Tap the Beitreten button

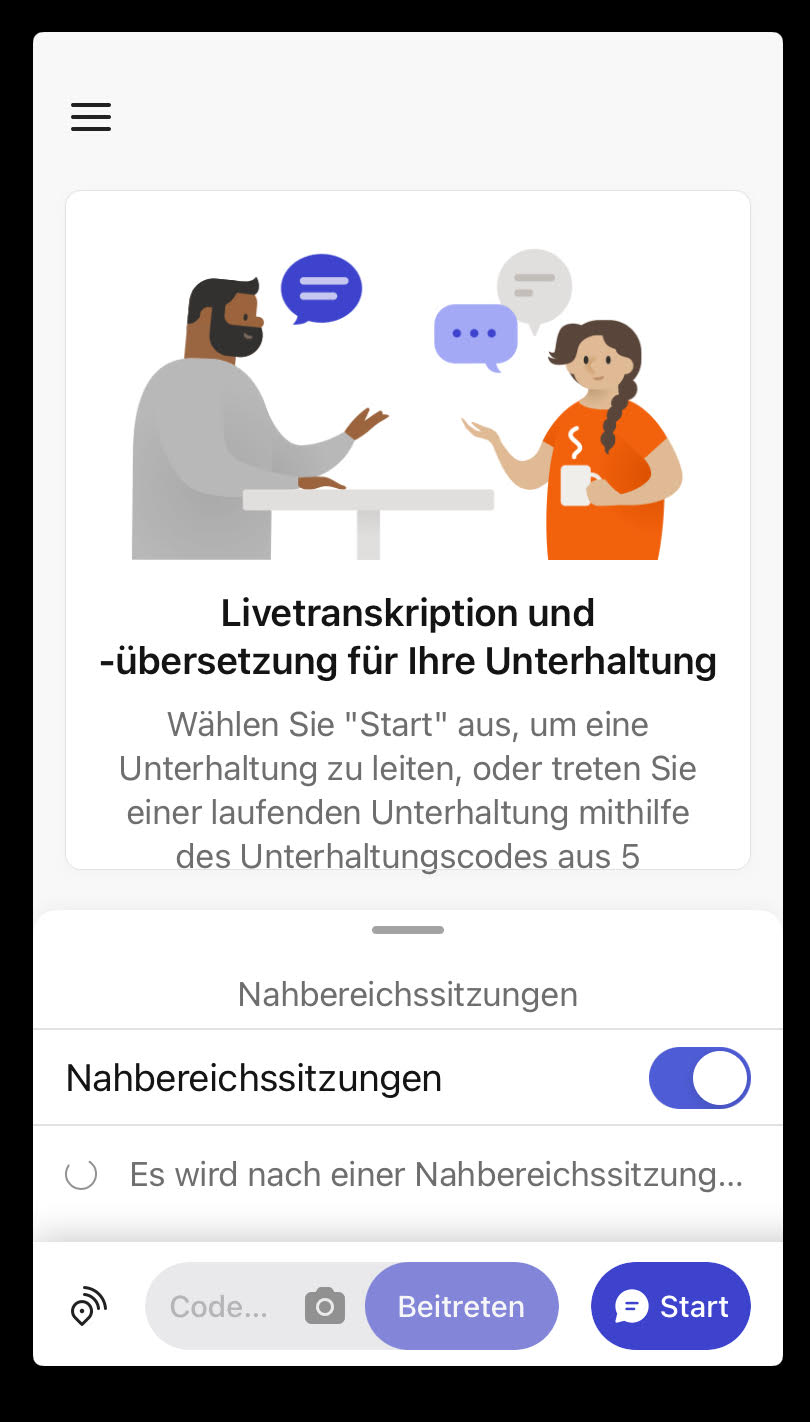(461, 1306)
